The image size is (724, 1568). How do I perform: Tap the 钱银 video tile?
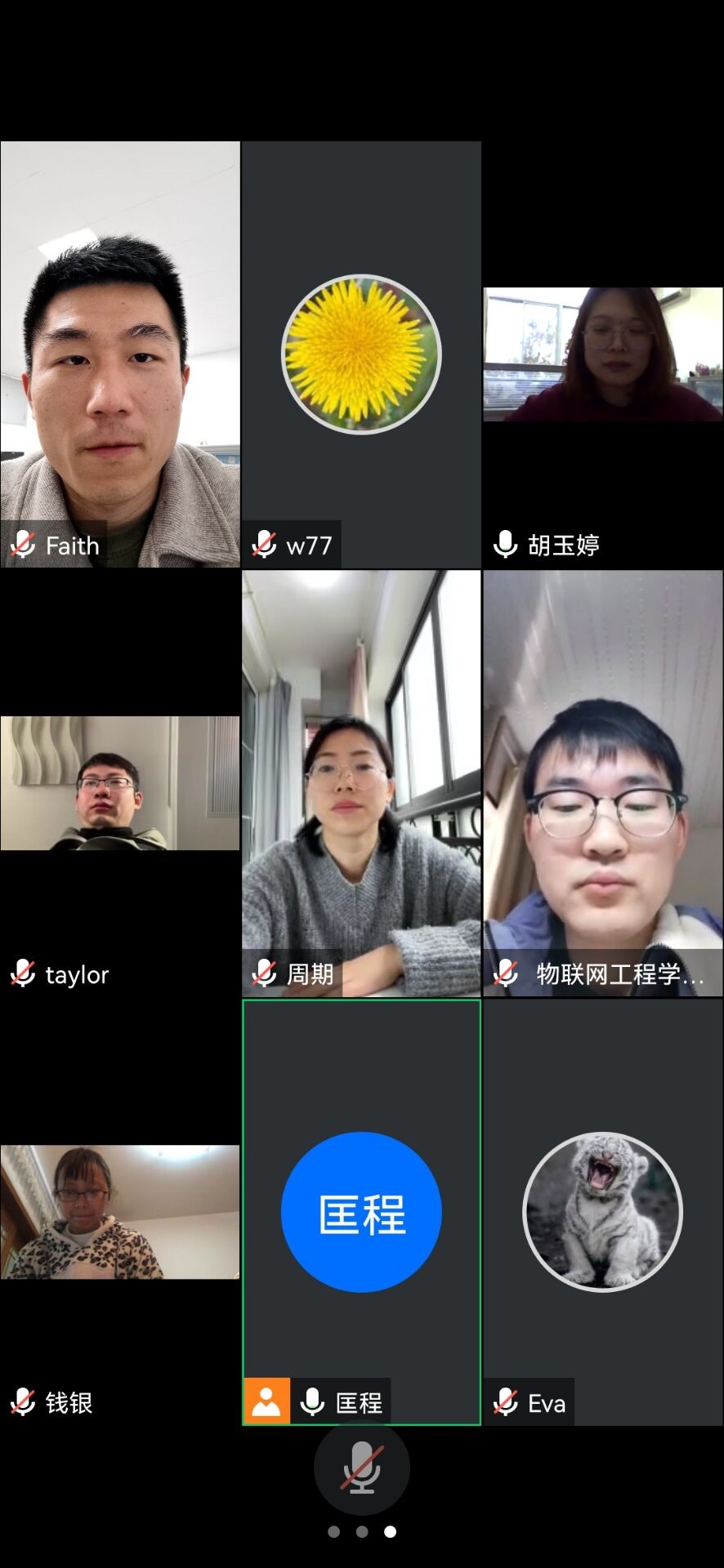tap(120, 1212)
